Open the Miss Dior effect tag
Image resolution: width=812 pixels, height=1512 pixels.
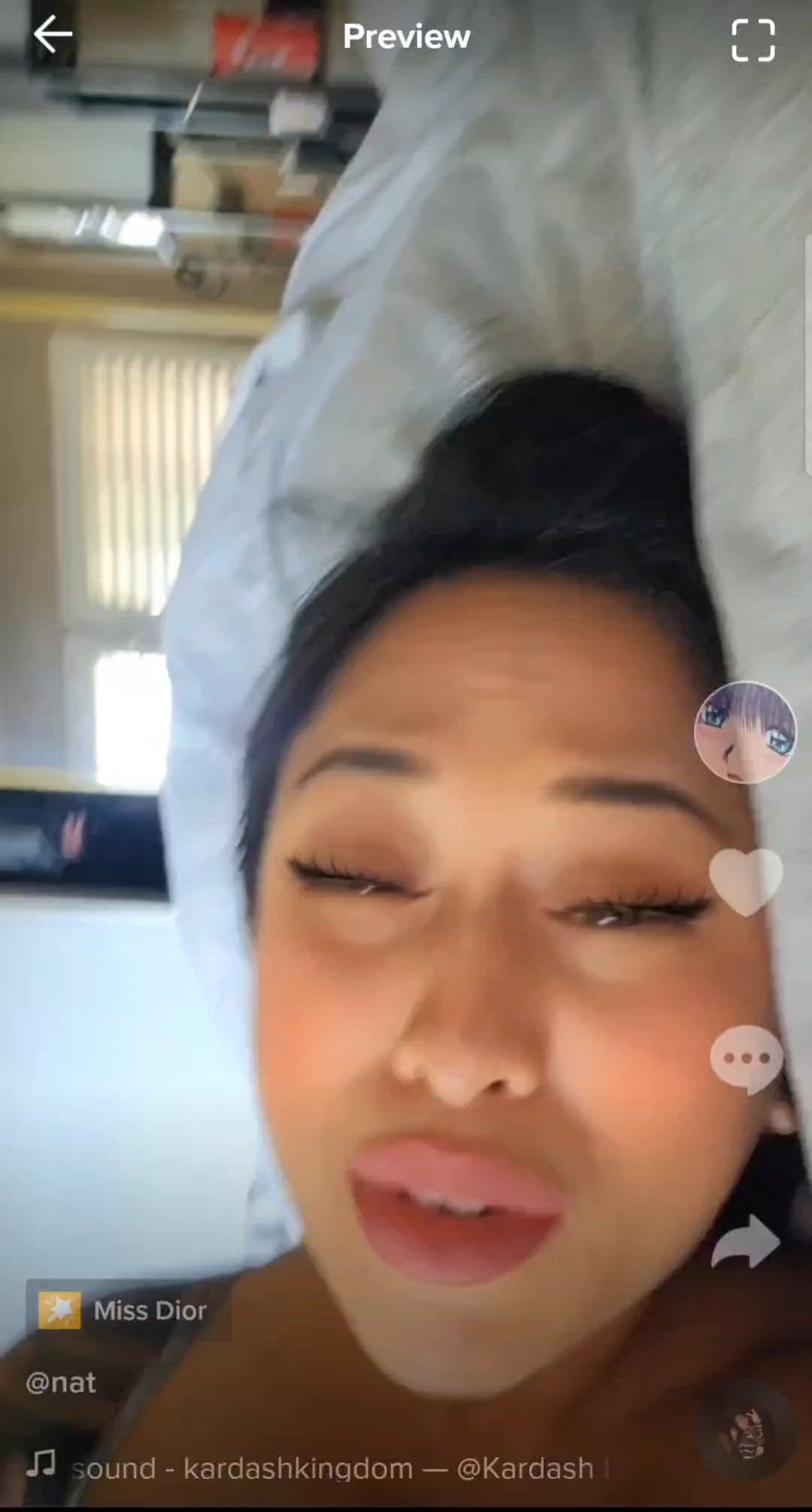pyautogui.click(x=124, y=1311)
